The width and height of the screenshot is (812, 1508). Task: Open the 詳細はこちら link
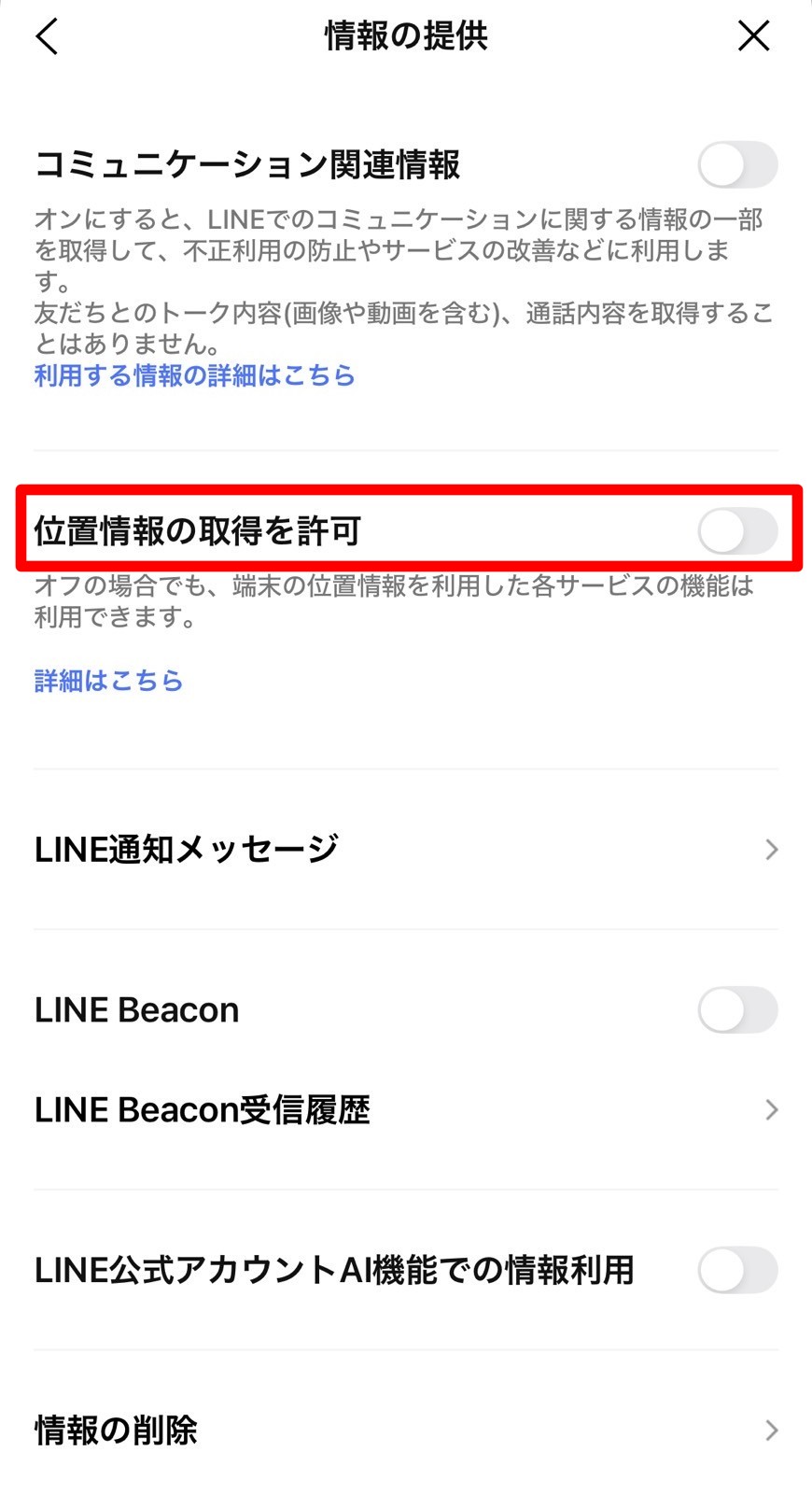(108, 681)
